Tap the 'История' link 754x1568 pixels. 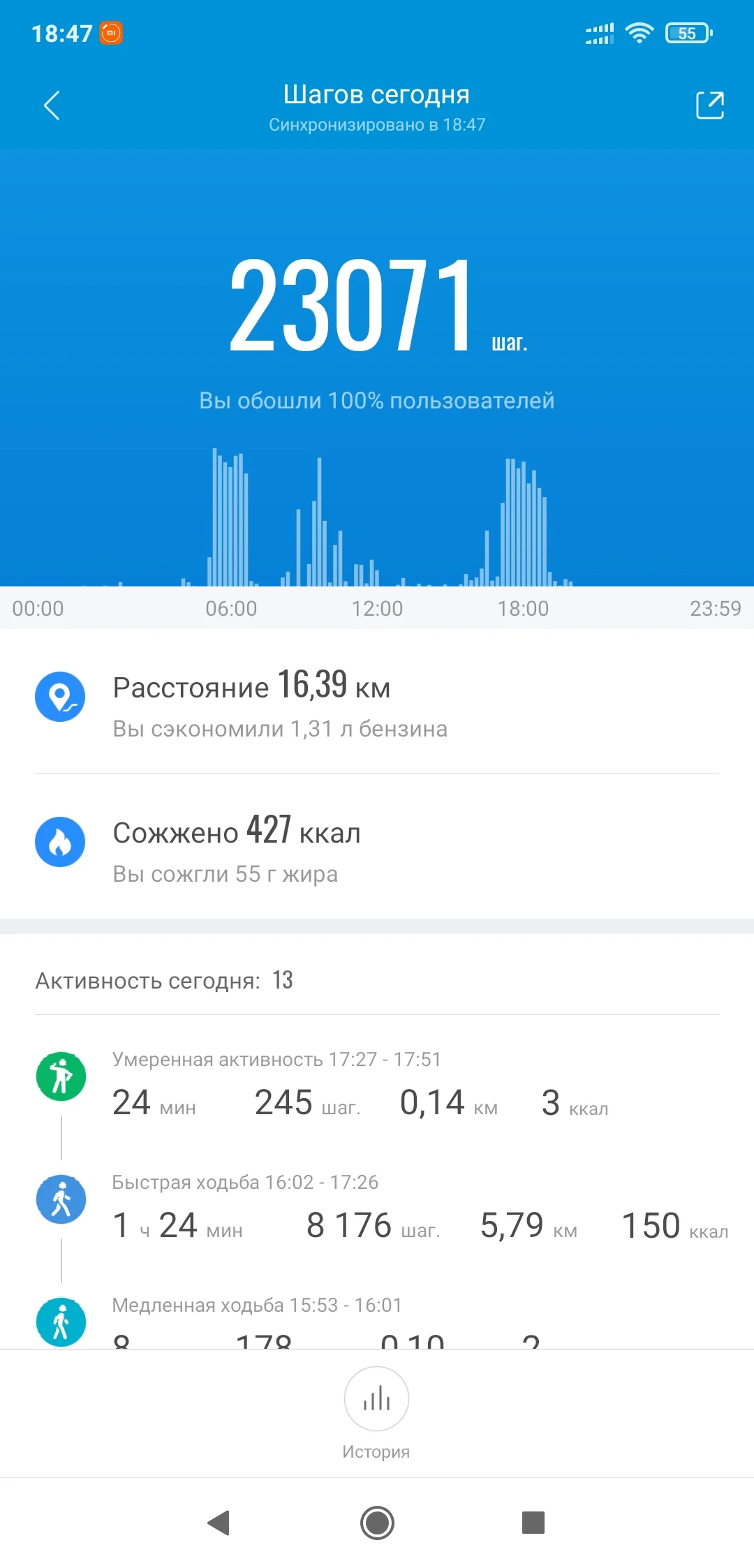coord(376,1451)
